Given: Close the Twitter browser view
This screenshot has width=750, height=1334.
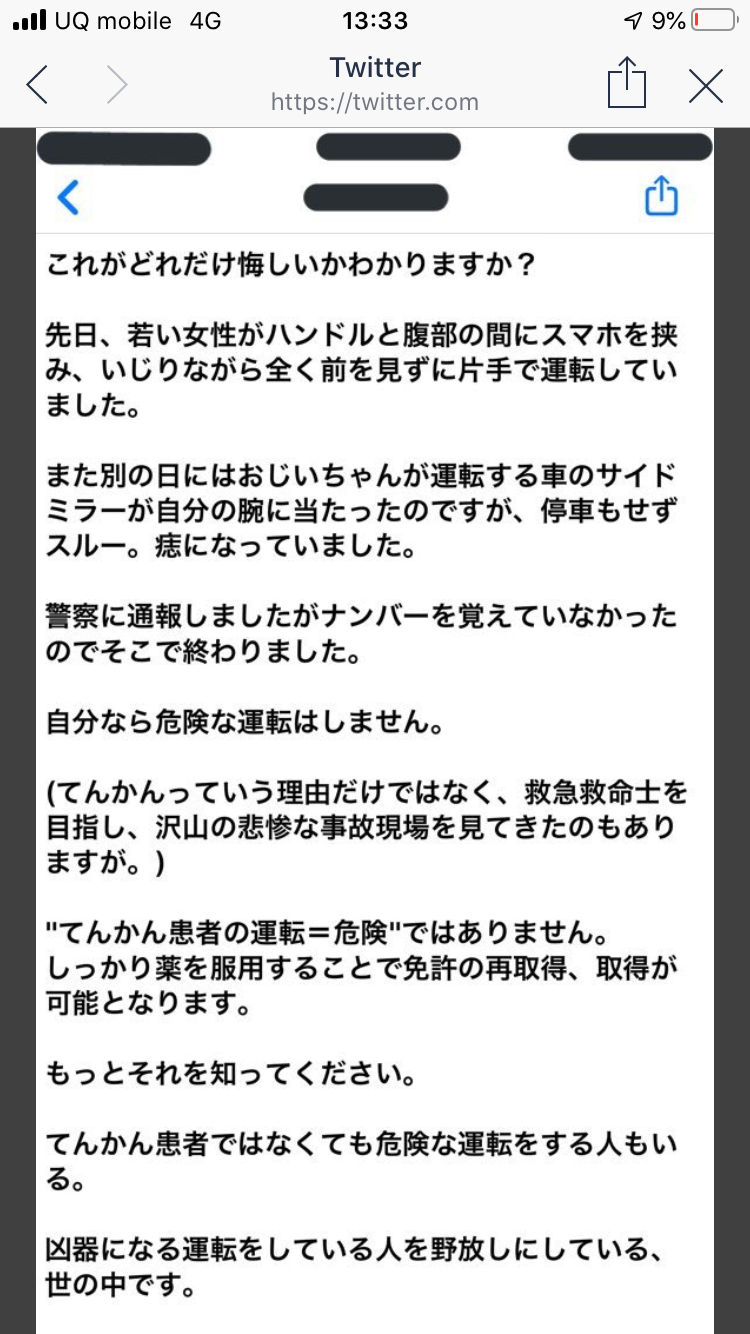Looking at the screenshot, I should [x=706, y=86].
